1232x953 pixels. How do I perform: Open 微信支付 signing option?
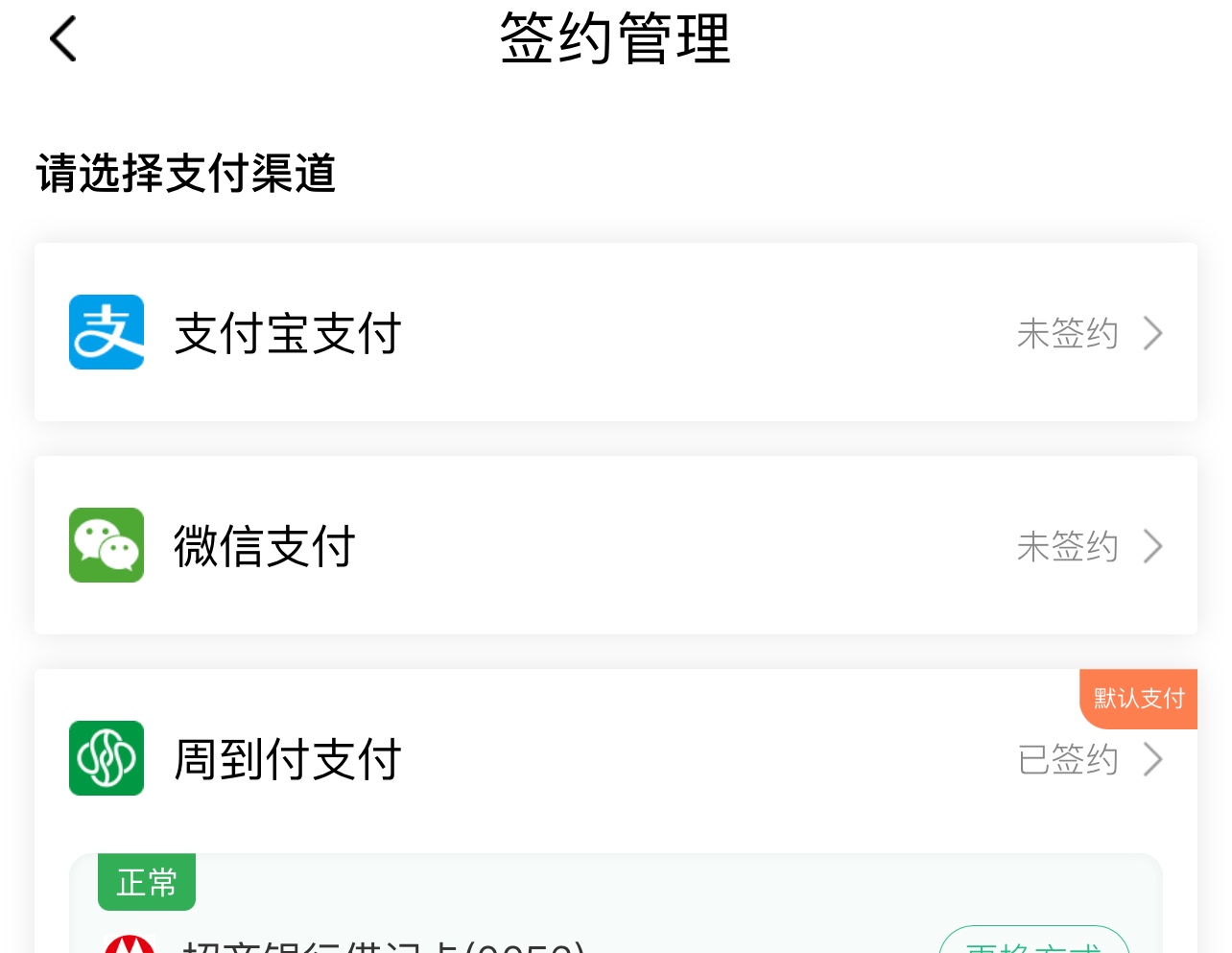614,546
